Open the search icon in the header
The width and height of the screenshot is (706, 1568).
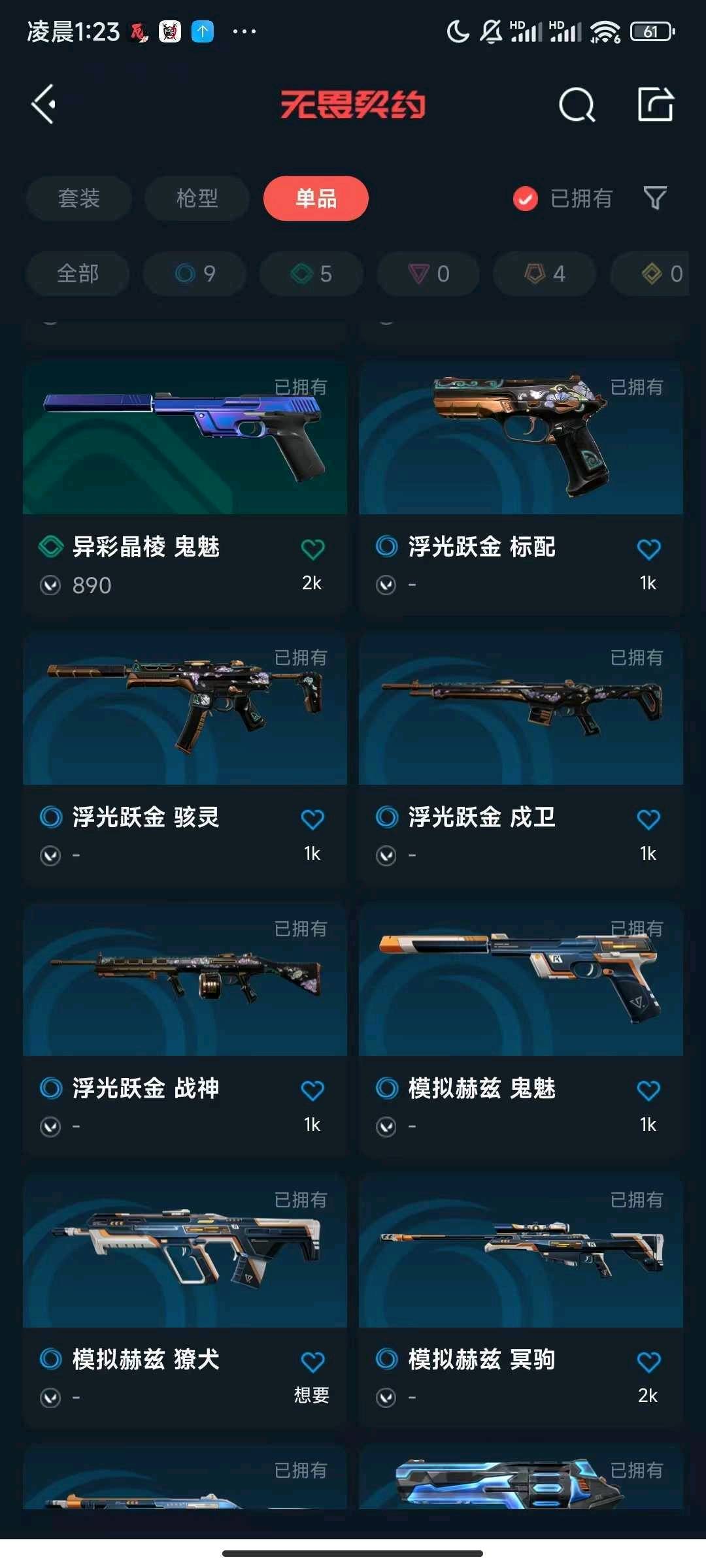(x=577, y=105)
